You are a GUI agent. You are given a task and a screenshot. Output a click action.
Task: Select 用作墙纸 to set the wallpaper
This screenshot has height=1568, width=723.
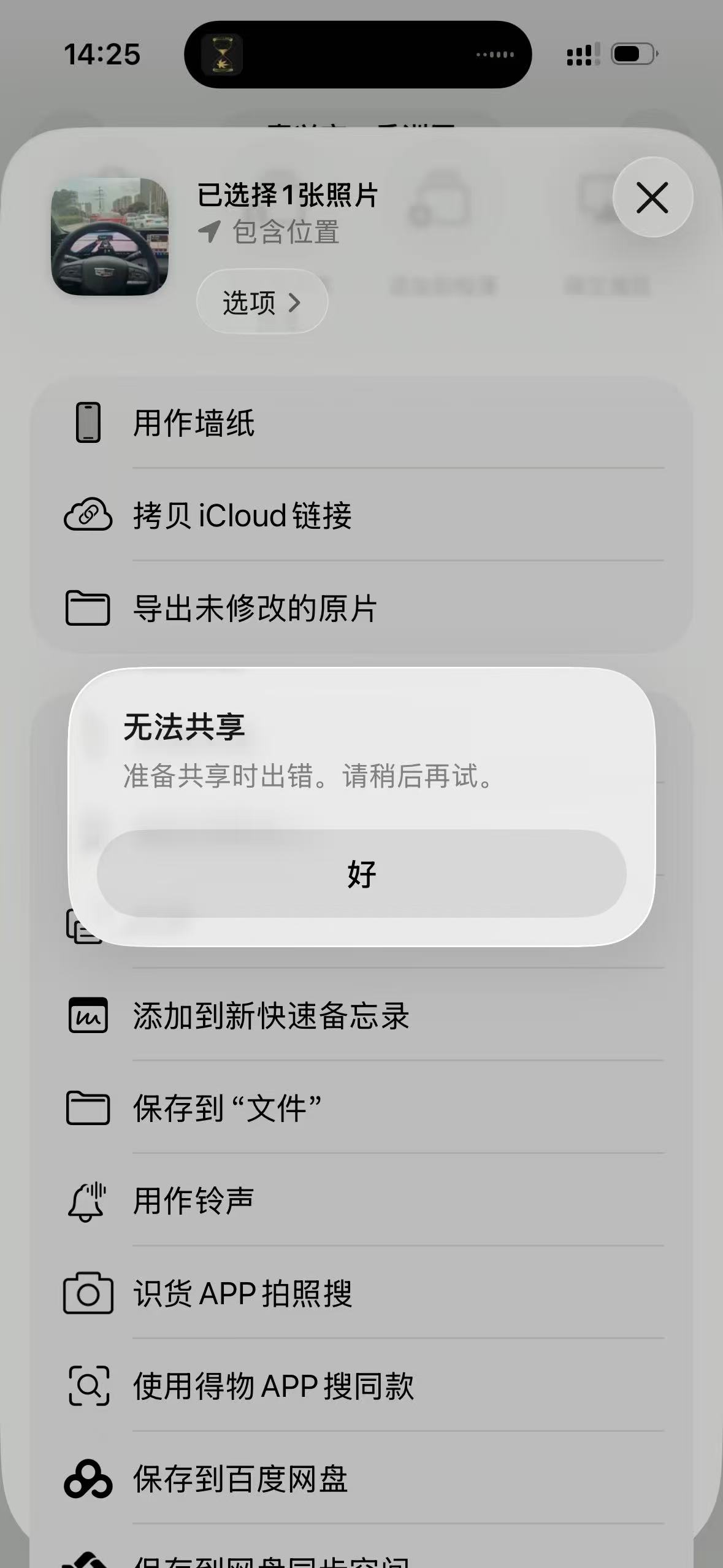361,423
